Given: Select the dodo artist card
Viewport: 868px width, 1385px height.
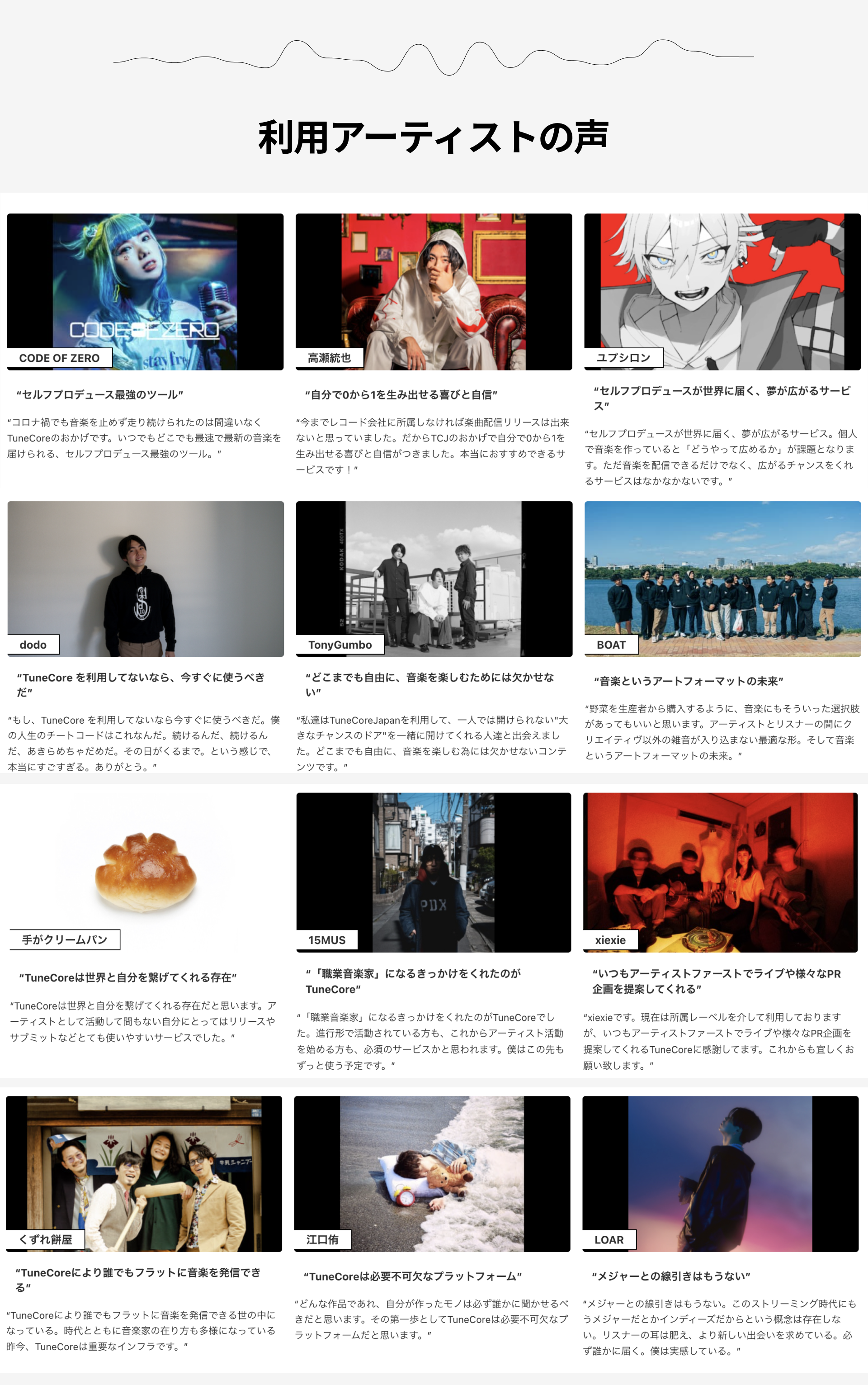Looking at the screenshot, I should pyautogui.click(x=145, y=578).
